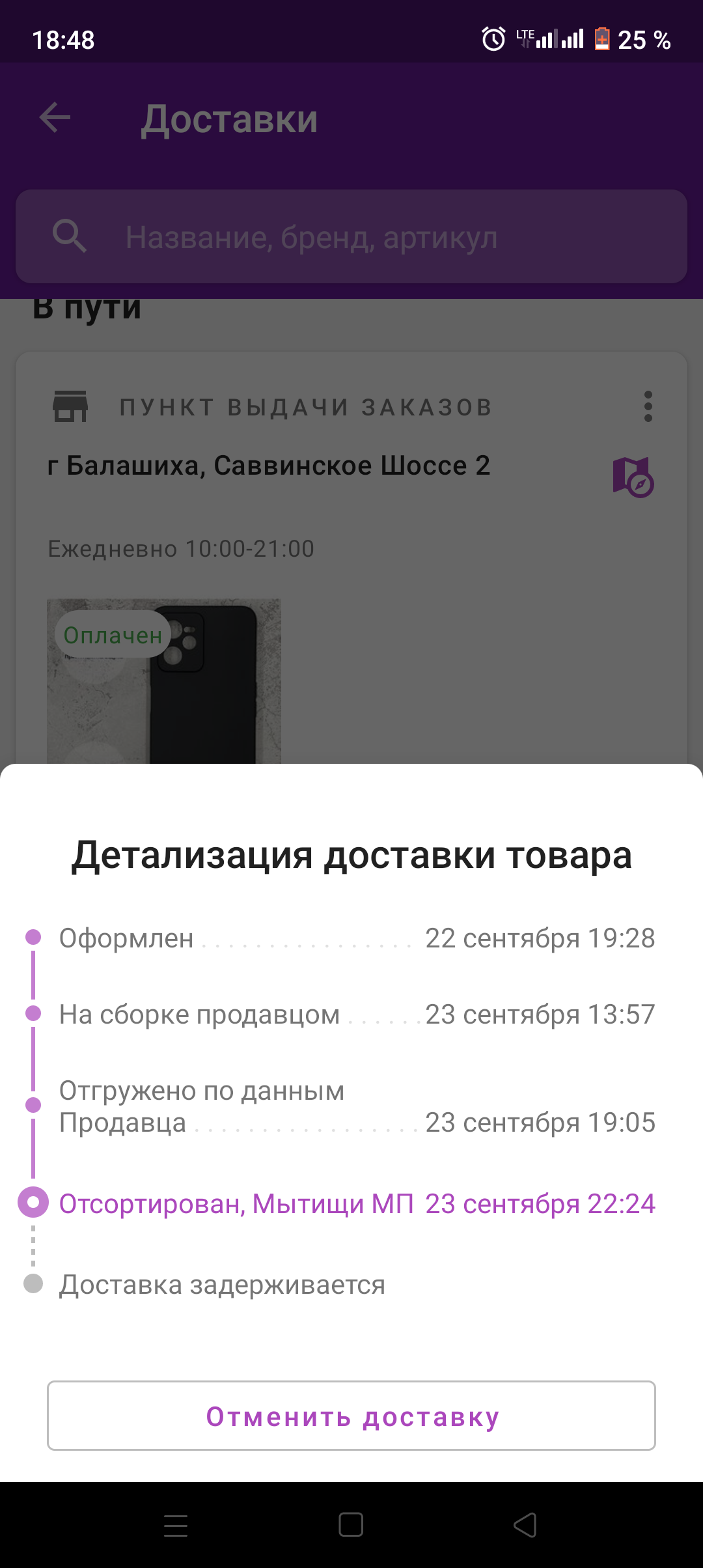Tap the system home button
This screenshot has height=1568, width=703.
click(351, 1525)
